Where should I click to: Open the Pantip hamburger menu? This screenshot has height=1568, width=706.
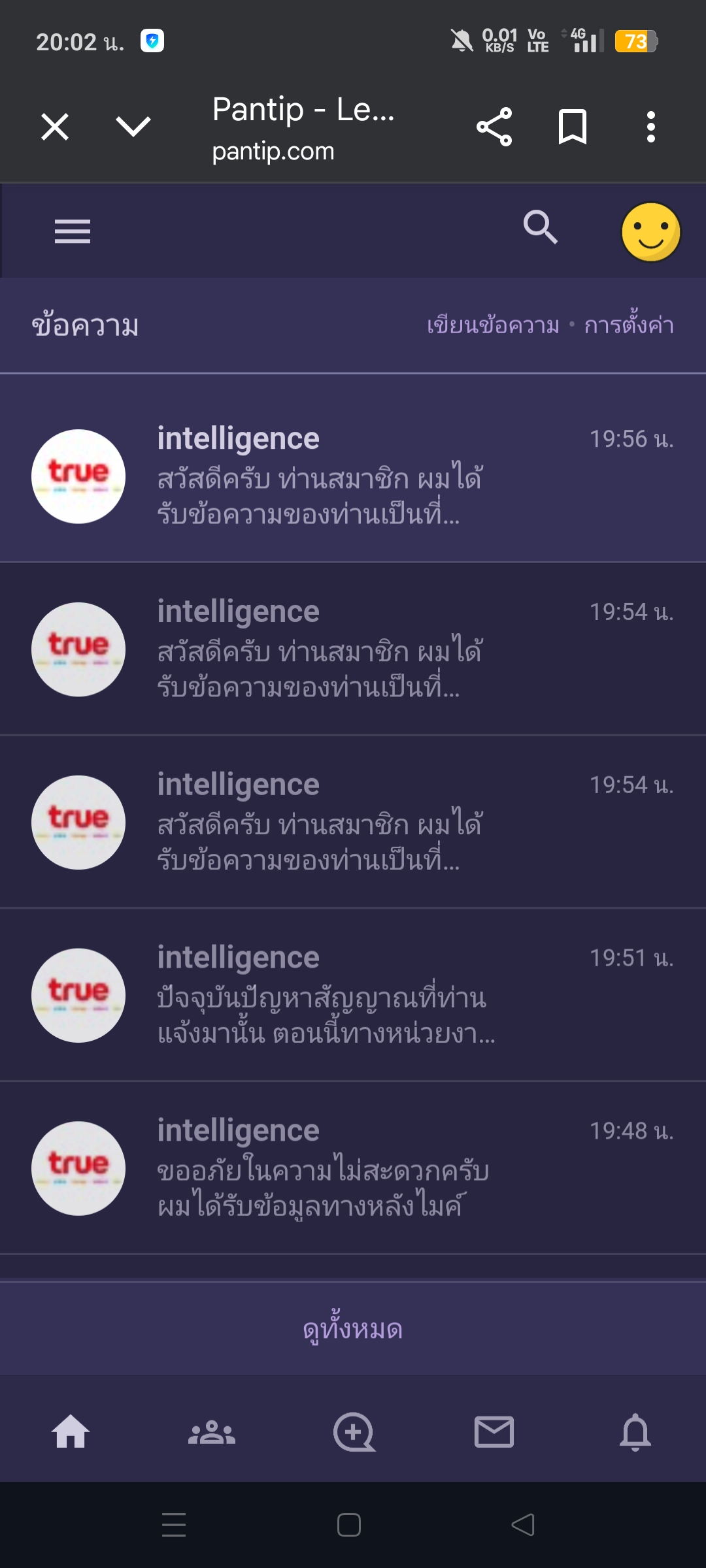[73, 231]
